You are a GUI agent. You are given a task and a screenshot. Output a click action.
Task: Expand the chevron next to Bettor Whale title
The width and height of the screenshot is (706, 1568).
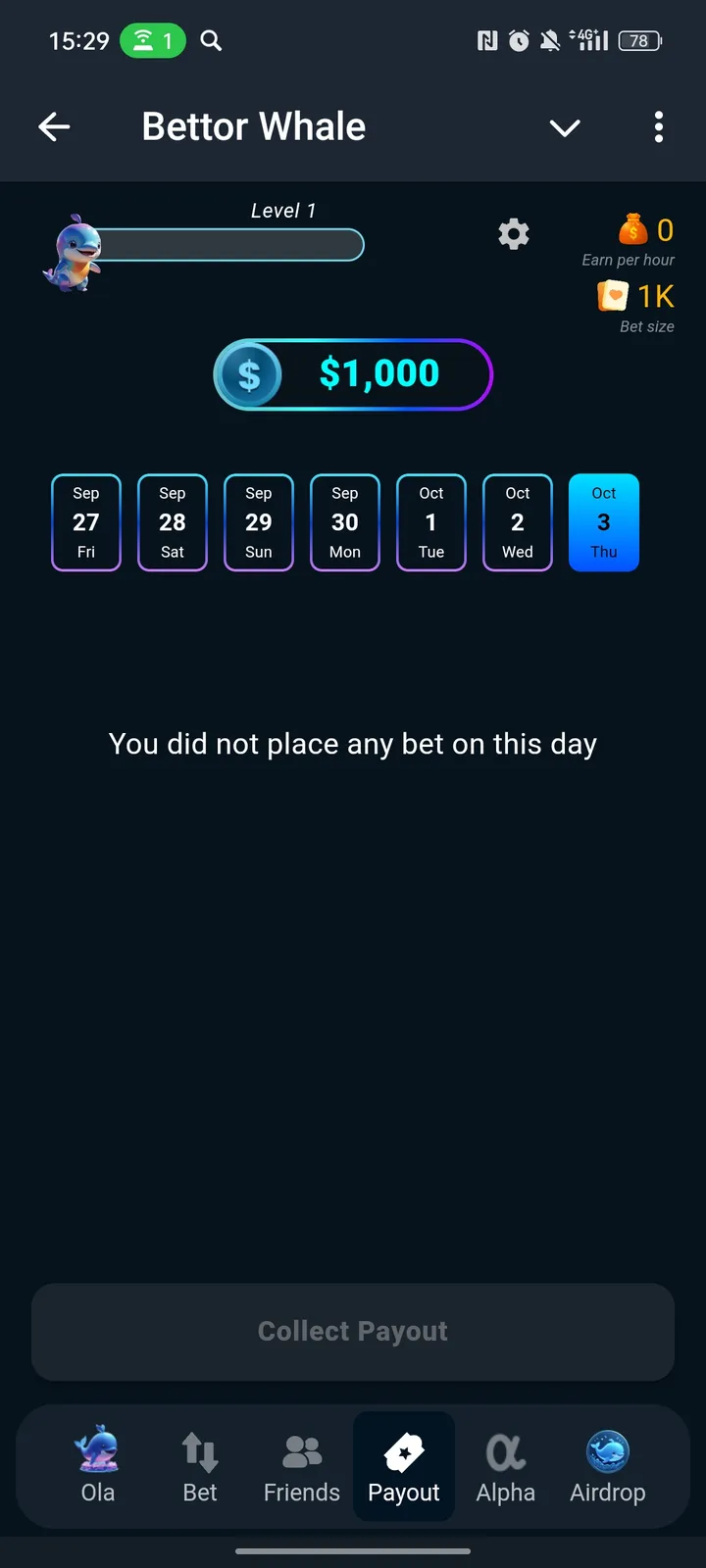[565, 127]
